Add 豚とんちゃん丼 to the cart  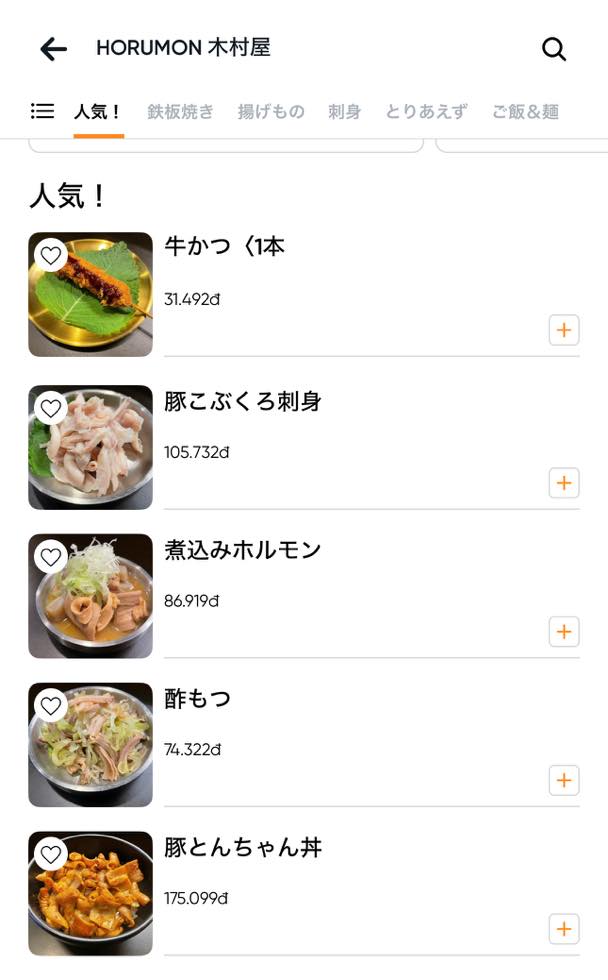(x=564, y=929)
